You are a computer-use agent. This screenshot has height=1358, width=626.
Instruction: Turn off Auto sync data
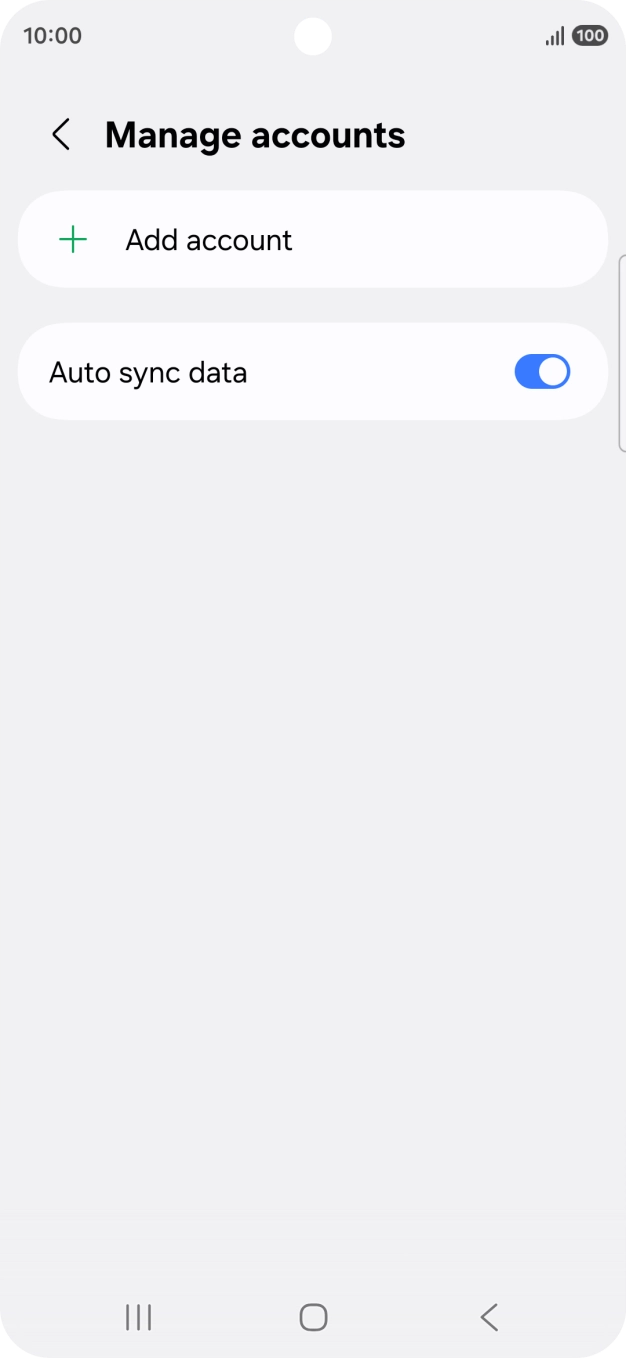[x=541, y=372]
